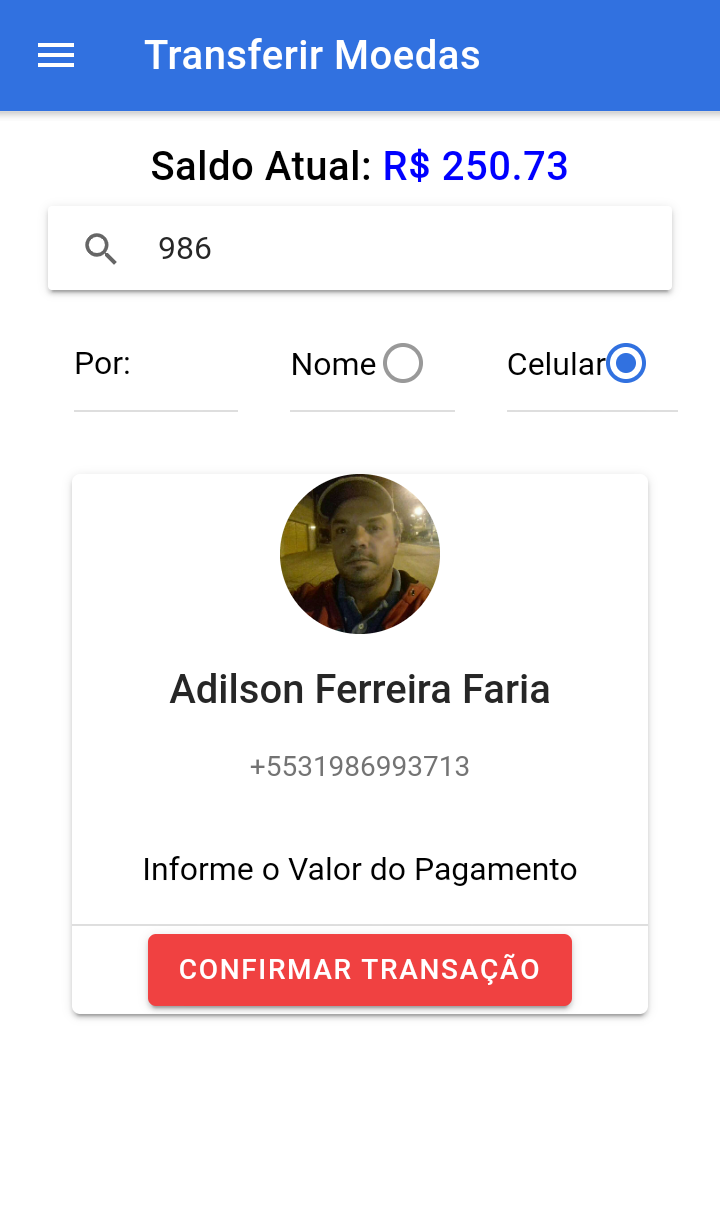Select the Celular search option
The height and width of the screenshot is (1228, 720).
coord(627,364)
